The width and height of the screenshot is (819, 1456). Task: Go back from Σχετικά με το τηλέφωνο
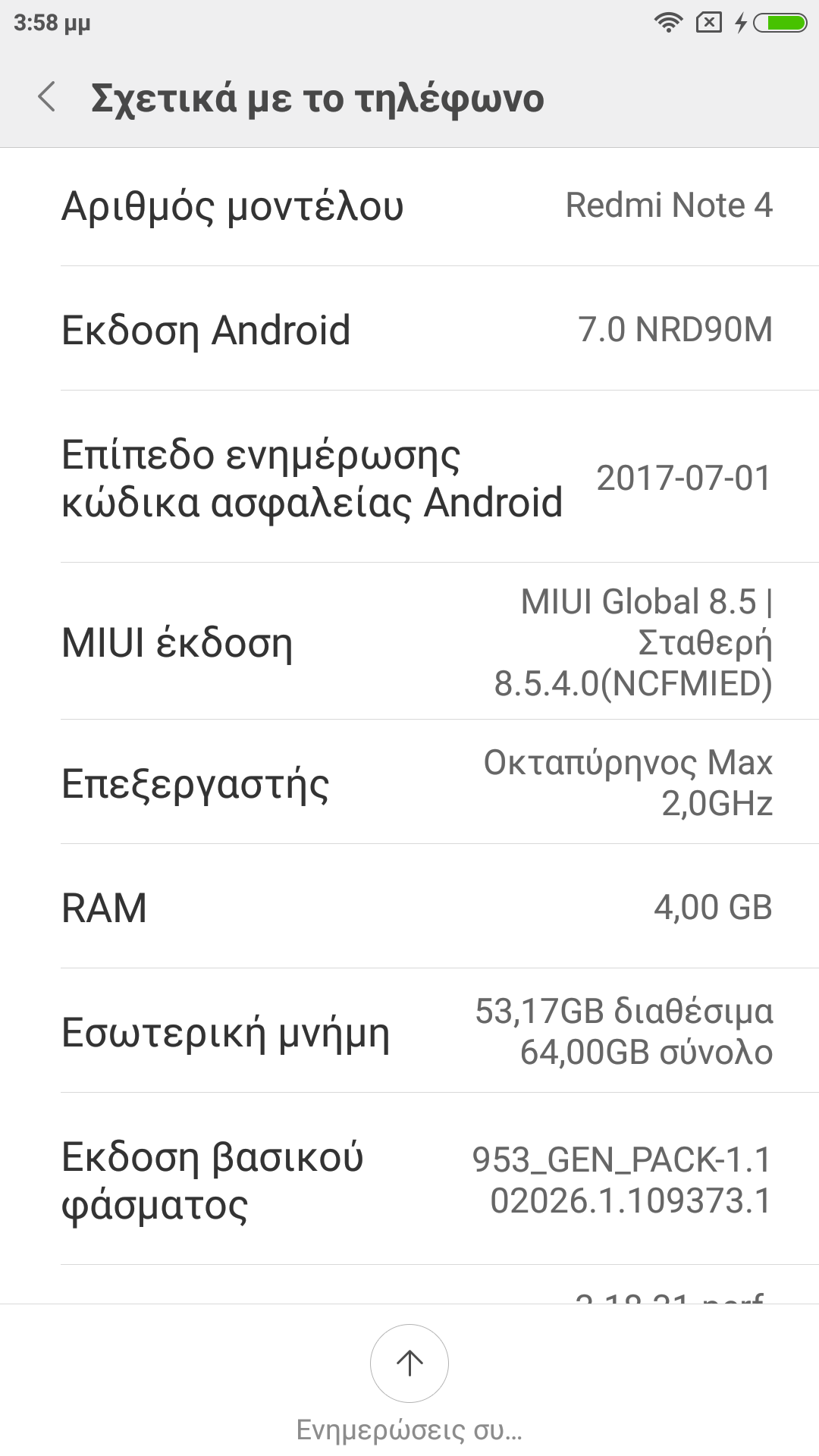click(x=47, y=97)
